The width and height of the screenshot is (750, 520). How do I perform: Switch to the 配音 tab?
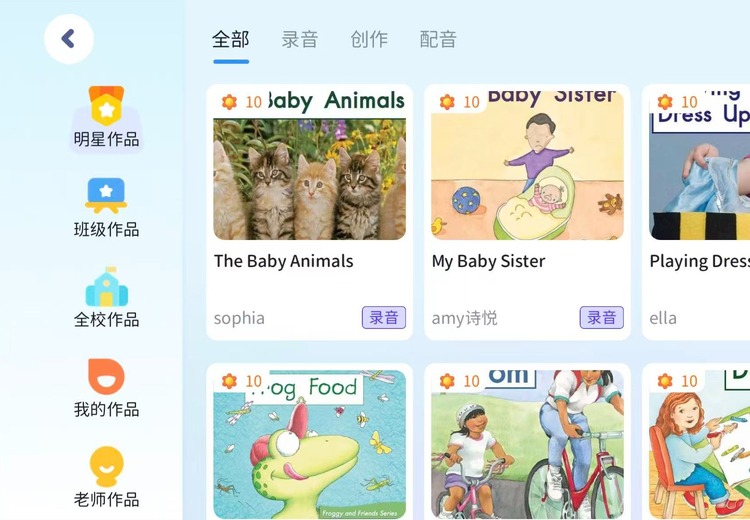pos(438,40)
